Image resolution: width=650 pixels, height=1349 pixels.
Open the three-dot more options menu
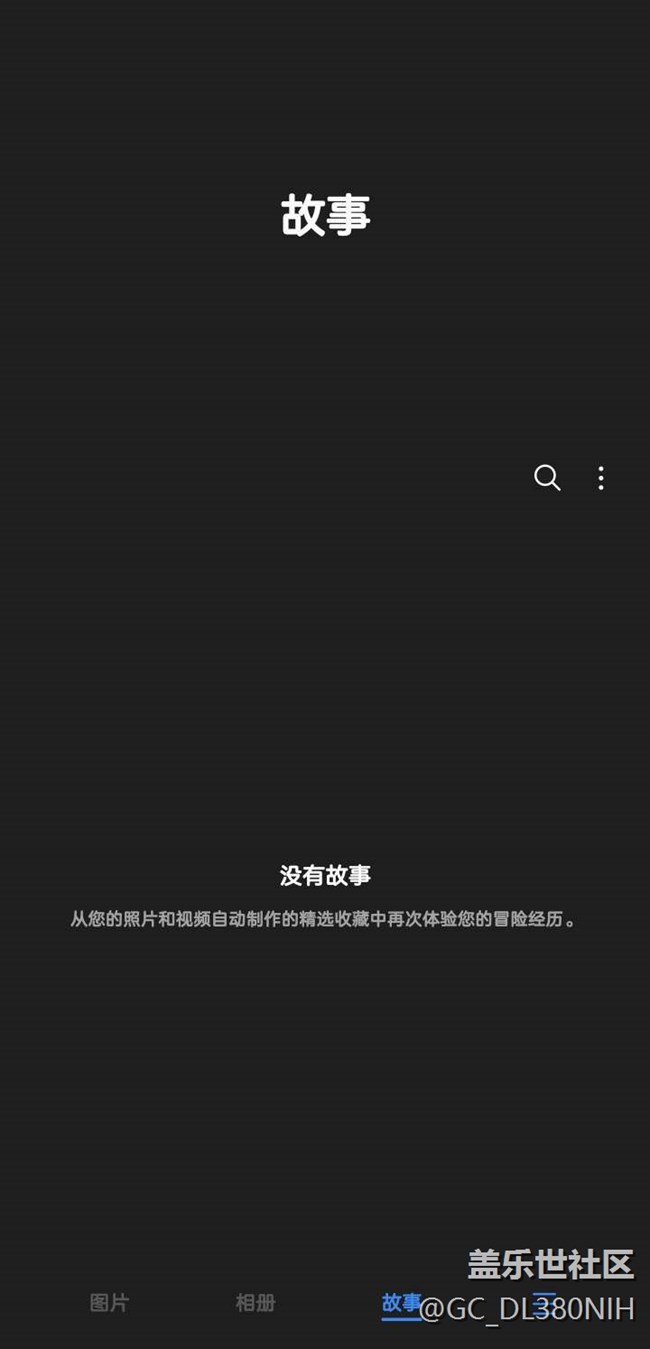click(601, 478)
